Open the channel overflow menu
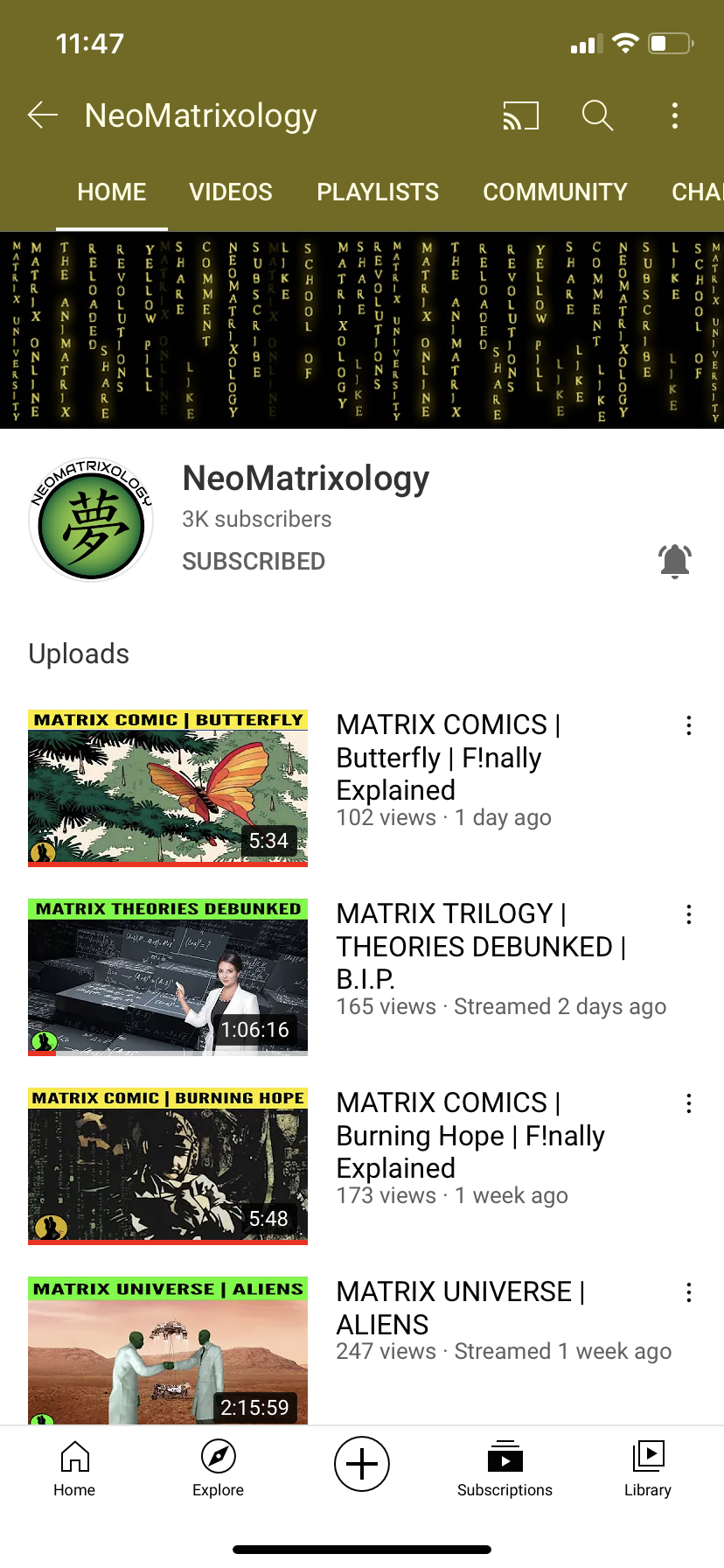This screenshot has height=1568, width=724. tap(674, 115)
